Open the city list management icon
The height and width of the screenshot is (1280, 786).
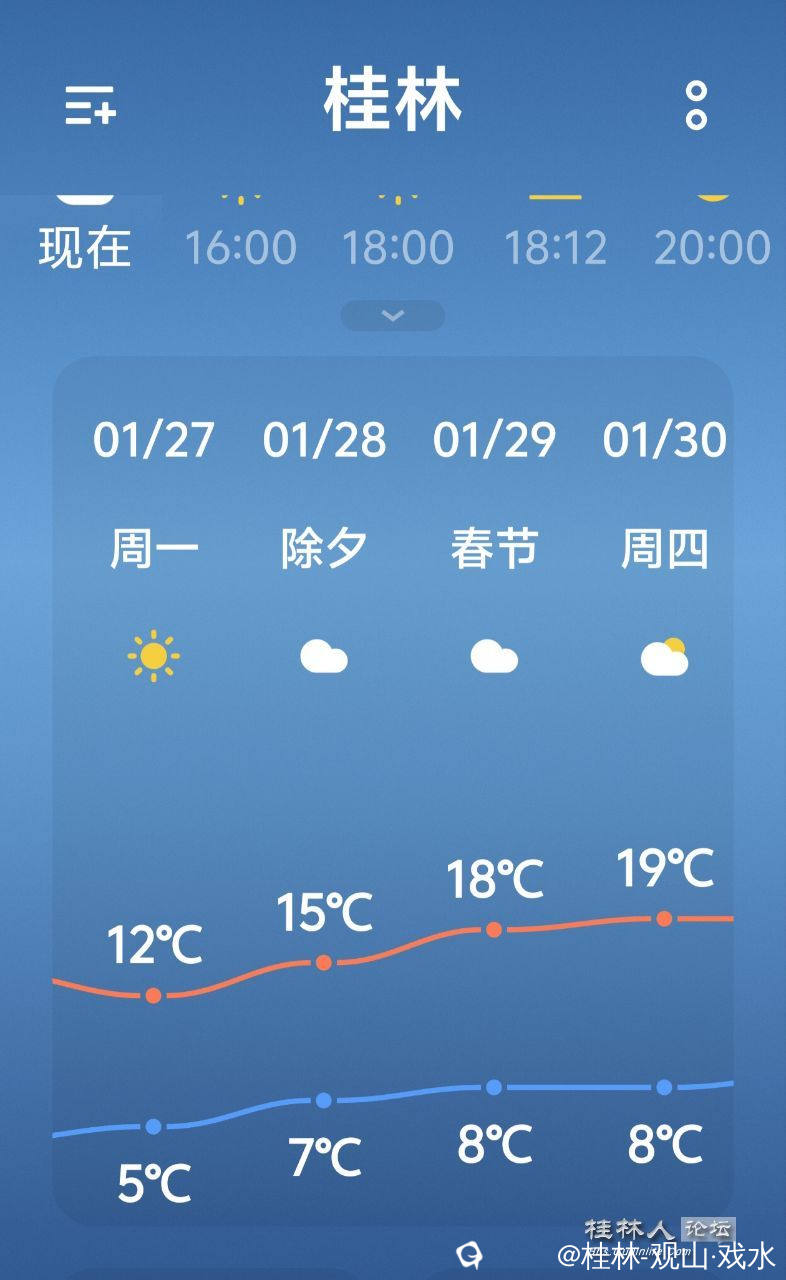(90, 104)
